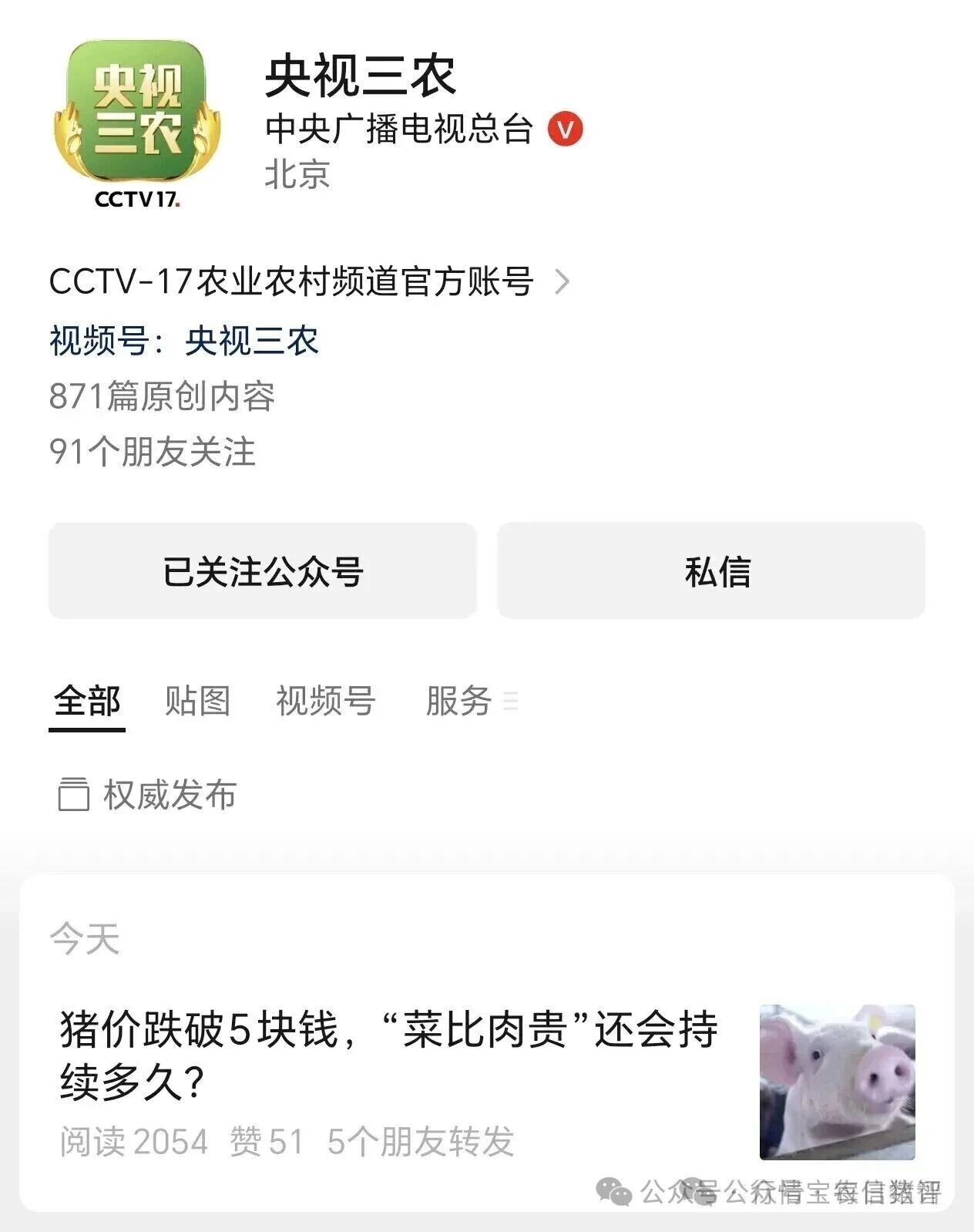Open 私信 private message
Viewport: 974px width, 1232px height.
(x=710, y=571)
